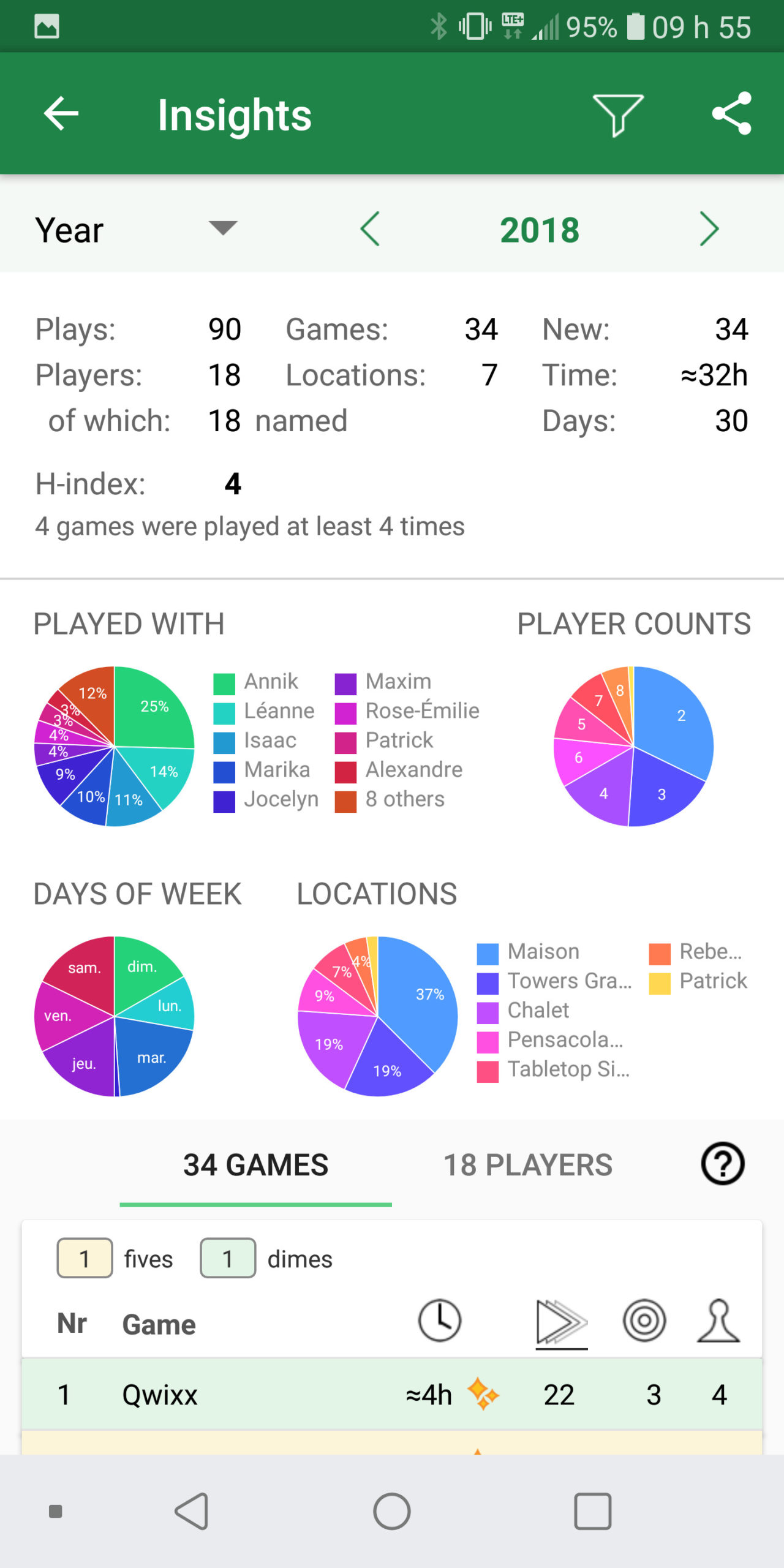Go back from Insights
Image resolution: width=784 pixels, height=1568 pixels.
pos(61,114)
